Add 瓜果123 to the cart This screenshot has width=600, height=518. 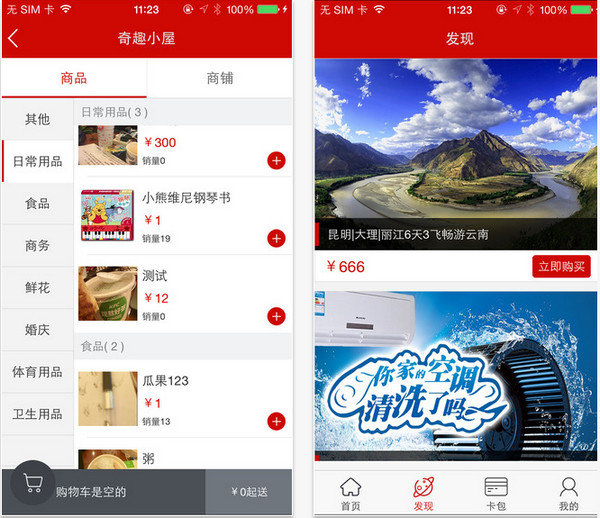[x=276, y=422]
